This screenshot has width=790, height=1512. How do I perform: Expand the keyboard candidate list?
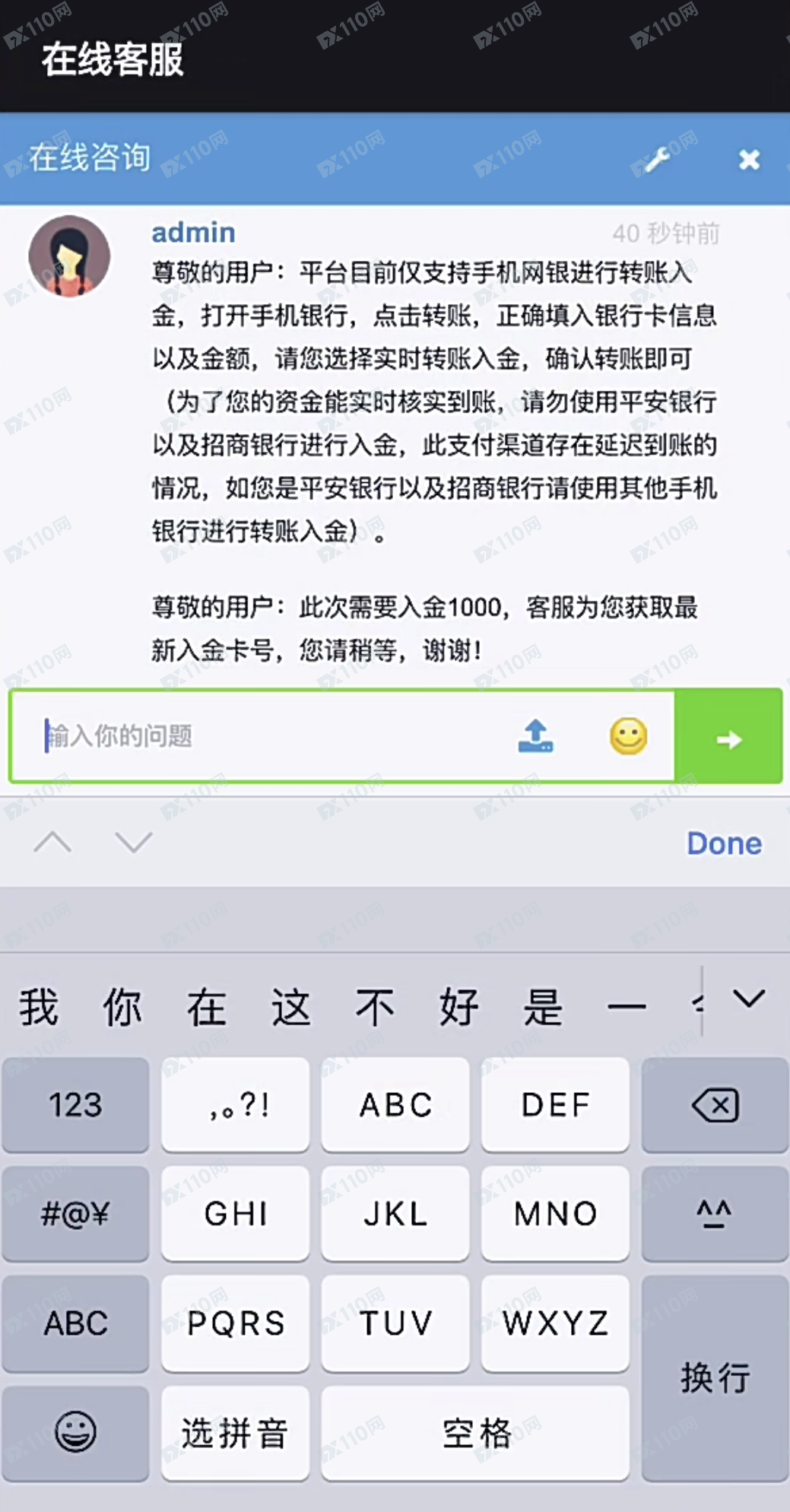(749, 999)
